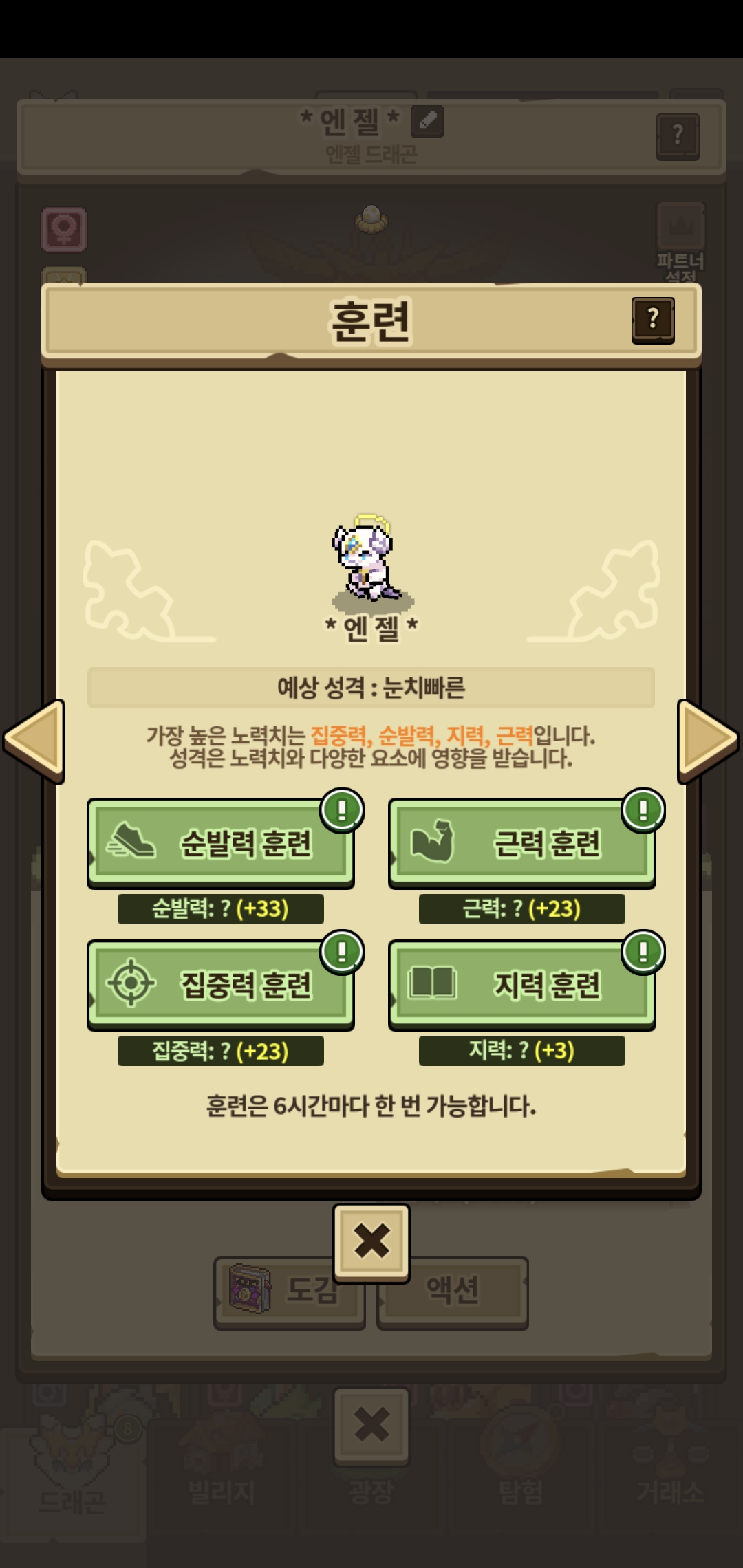Viewport: 743px width, 1568px height.
Task: Go to the previous dragon with left arrow
Action: (x=34, y=741)
